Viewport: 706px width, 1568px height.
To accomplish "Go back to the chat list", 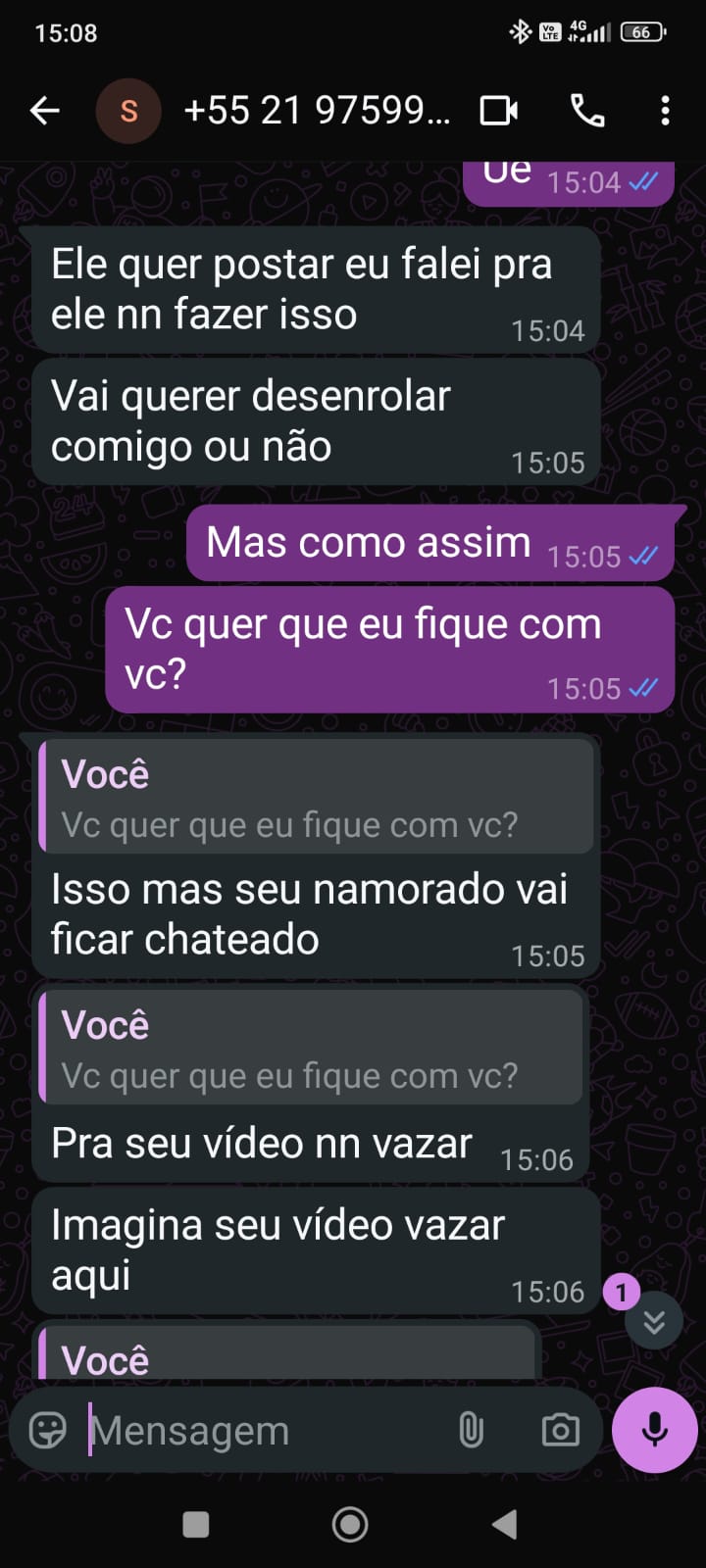I will click(x=45, y=111).
